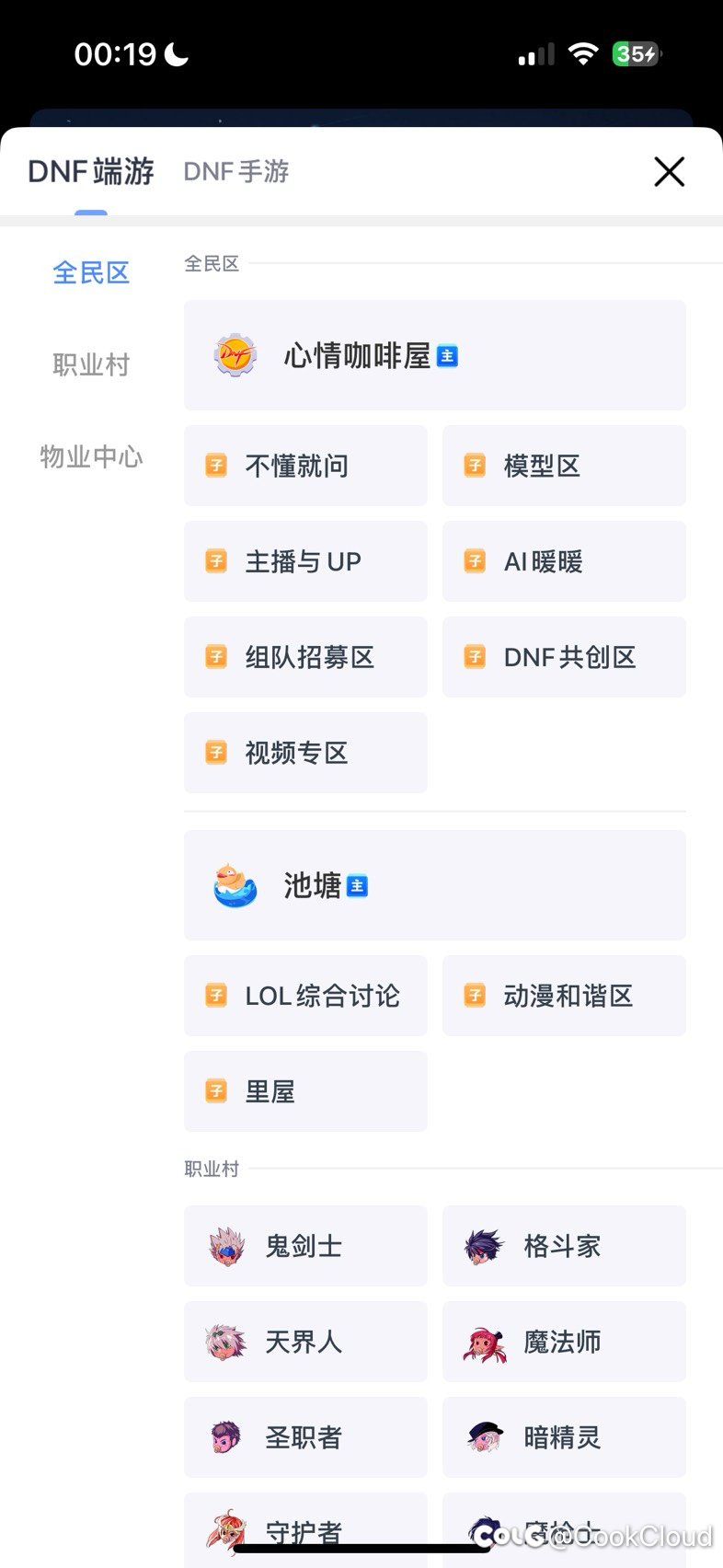Screen dimensions: 723x1568
Task: Open the 魔法师 class board
Action: click(x=564, y=1342)
